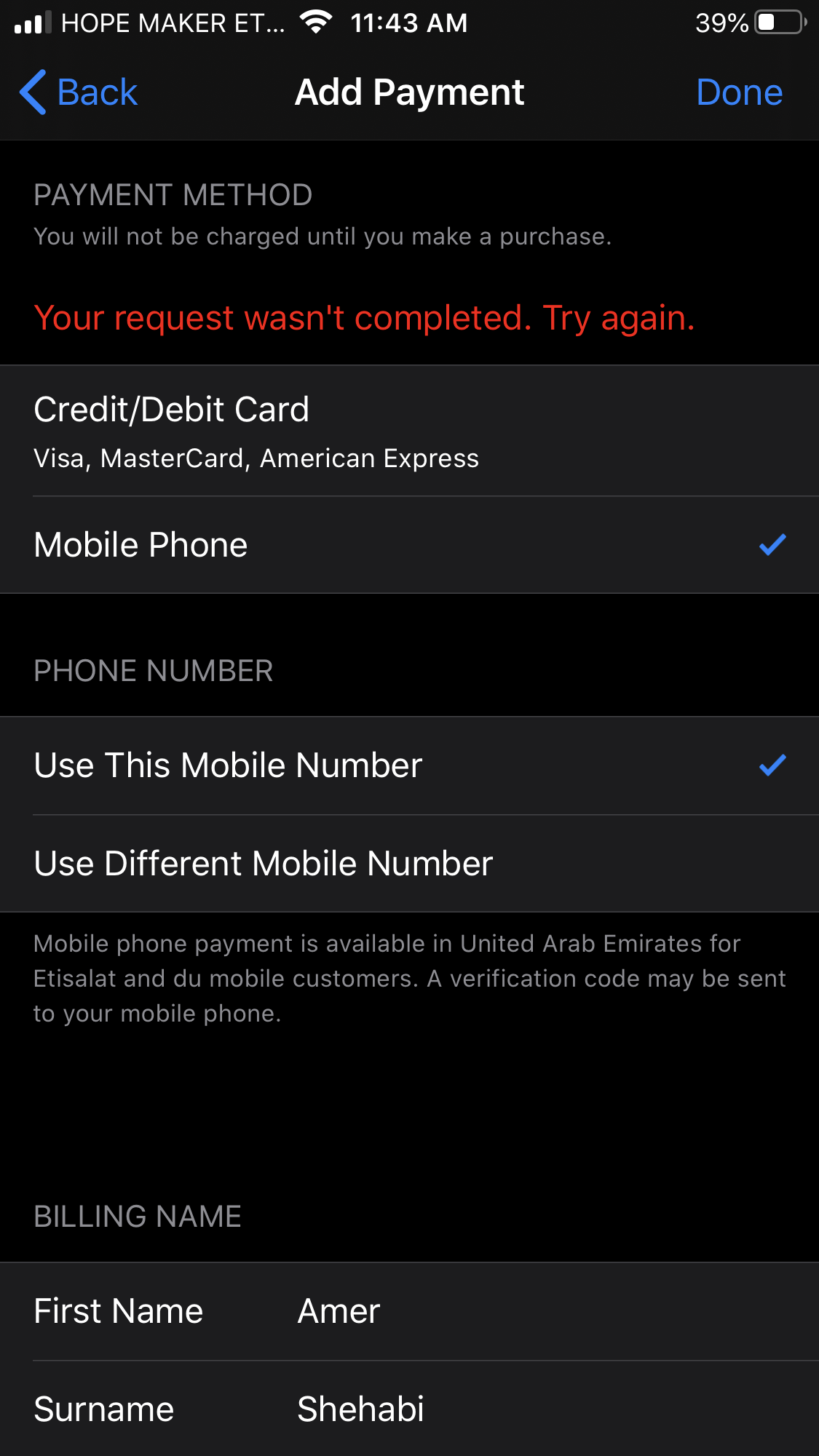Screen dimensions: 819x1456
Task: Select Mobile Phone as payment method
Action: coord(291,544)
